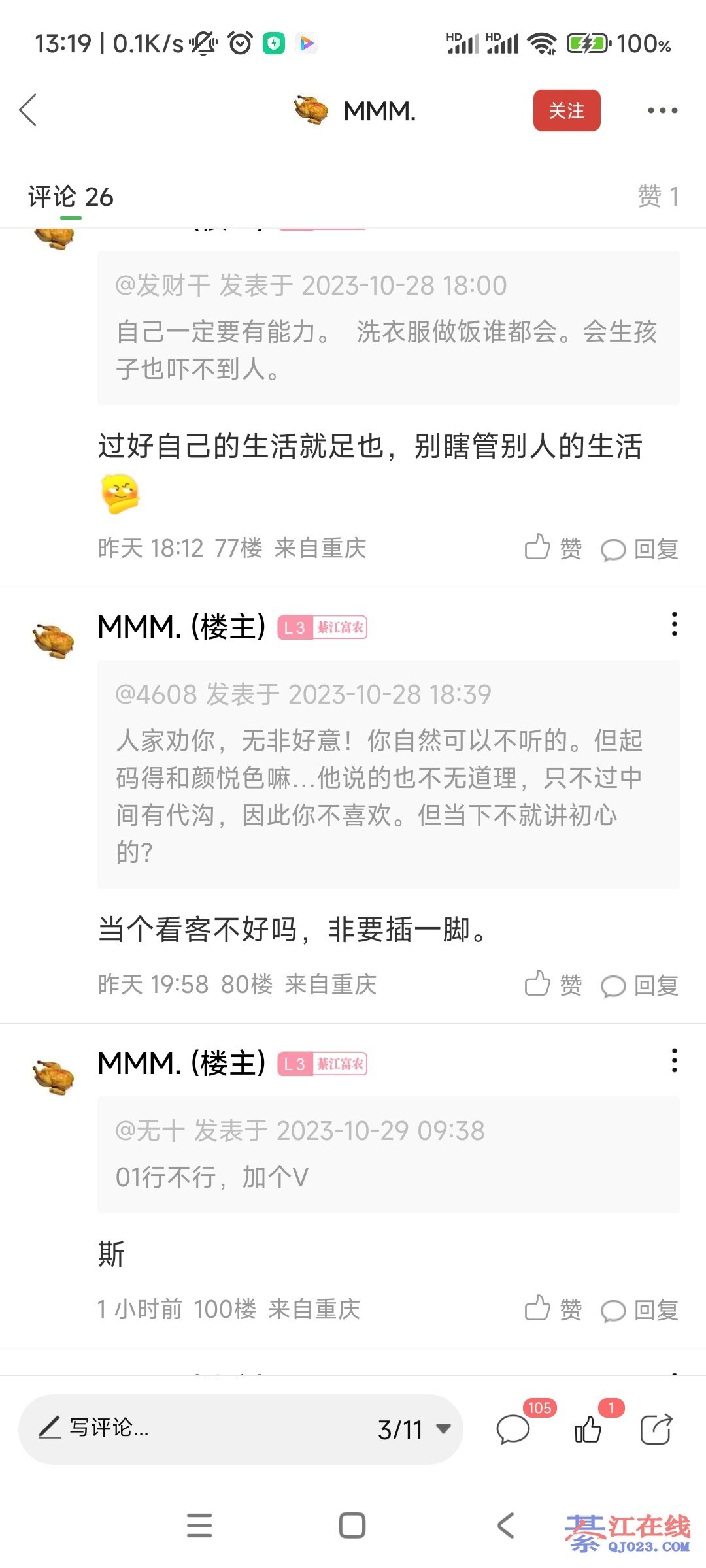This screenshot has height=1568, width=706.
Task: Reply to the 100楼 comment
Action: [x=639, y=1309]
